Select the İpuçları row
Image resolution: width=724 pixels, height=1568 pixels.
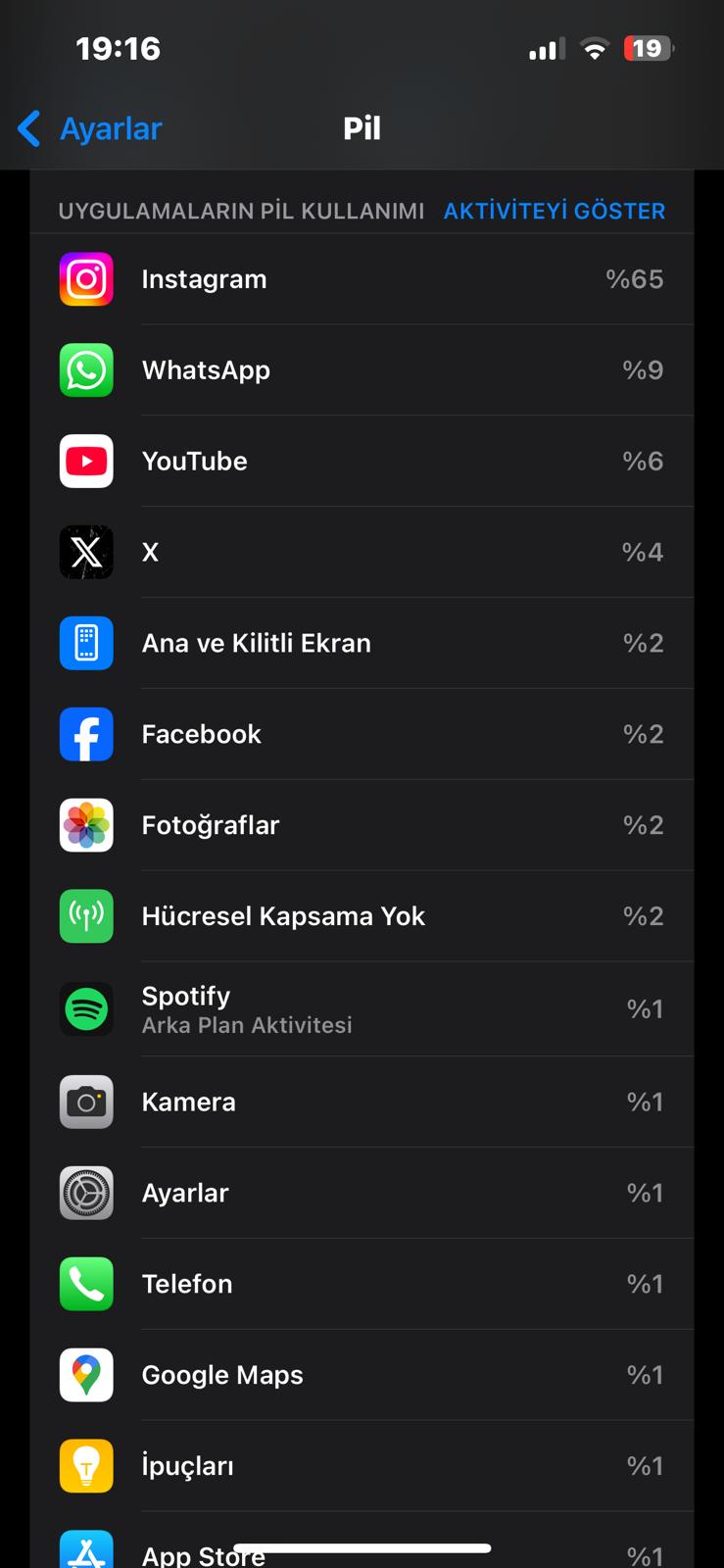point(362,1467)
